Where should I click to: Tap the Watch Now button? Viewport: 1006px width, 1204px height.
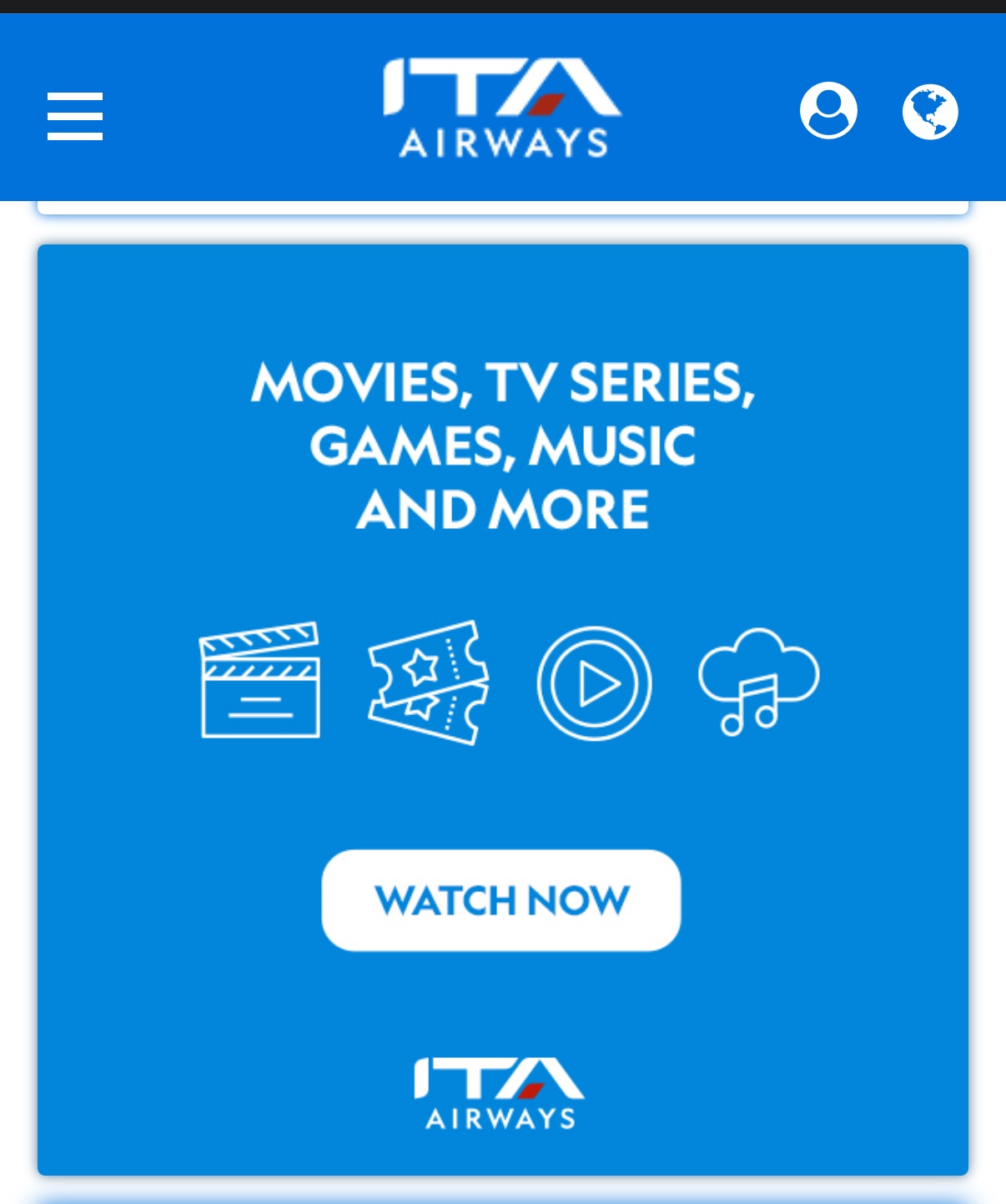501,900
